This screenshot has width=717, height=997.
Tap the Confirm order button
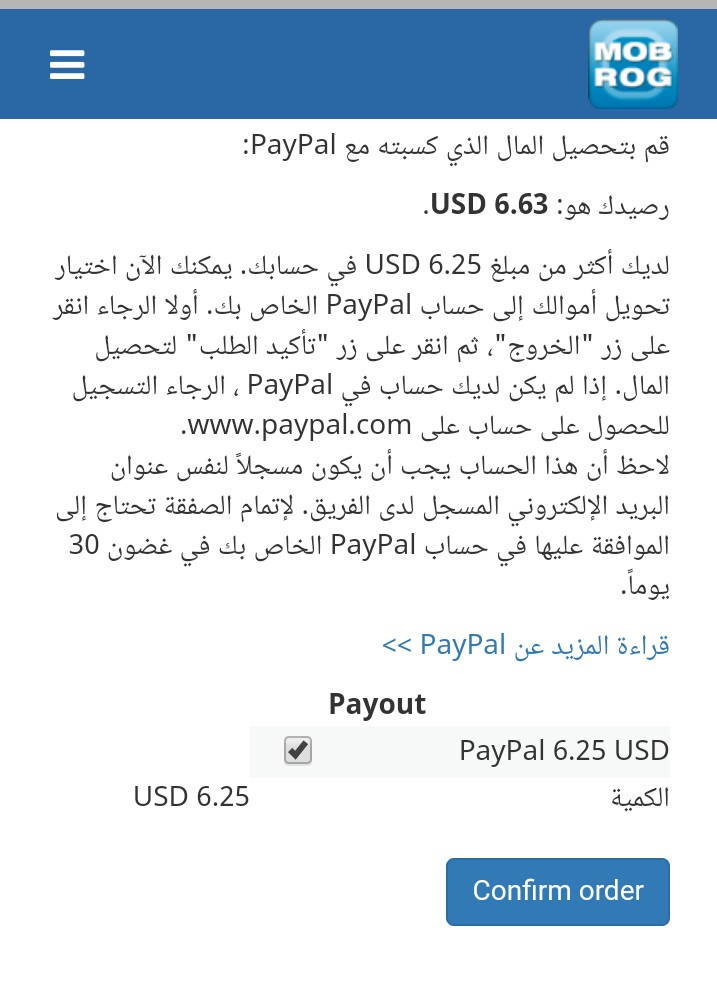[x=557, y=891]
